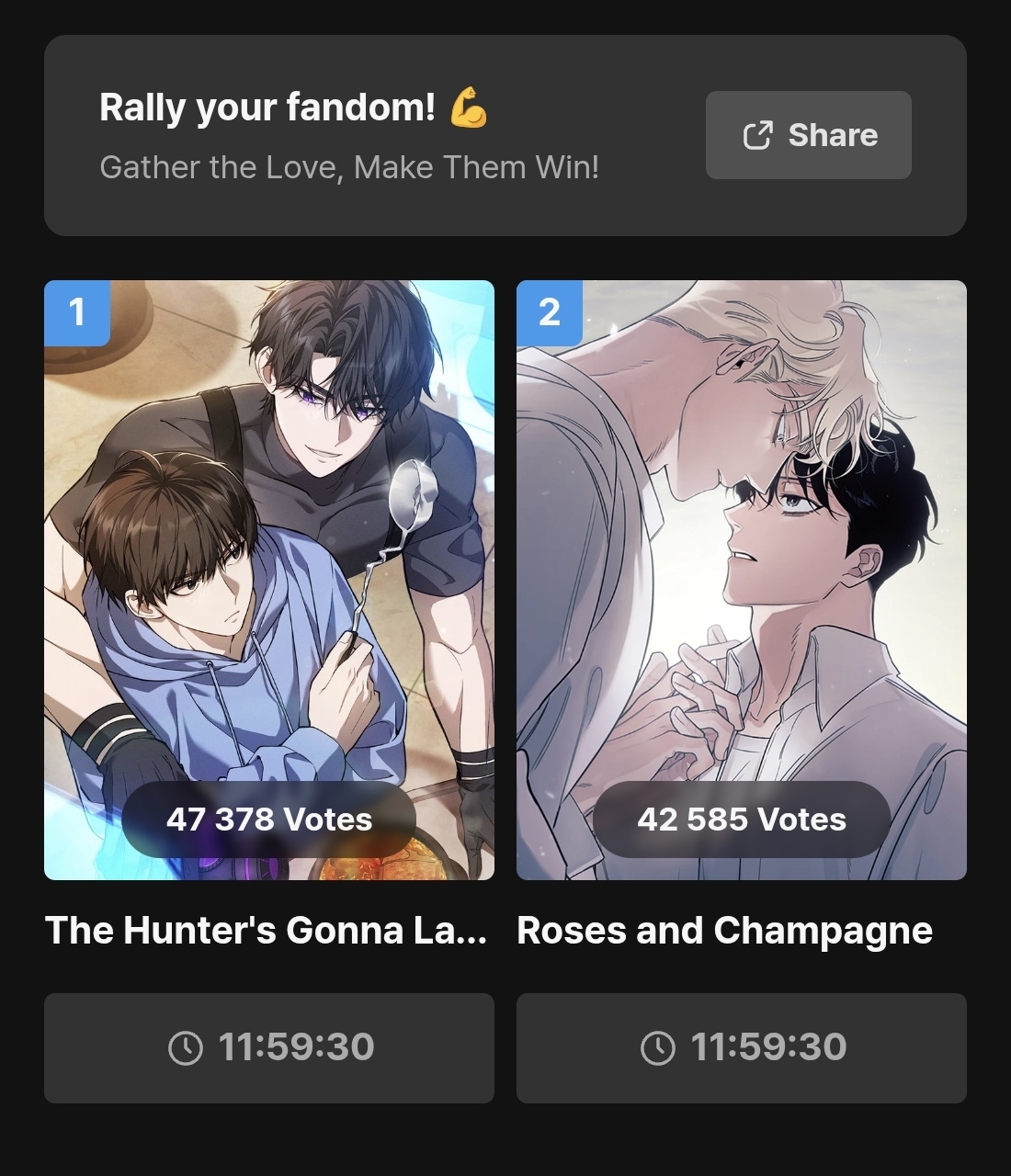
Task: Tap the timer button under The Hunter's Gonna La...
Action: coord(268,1047)
